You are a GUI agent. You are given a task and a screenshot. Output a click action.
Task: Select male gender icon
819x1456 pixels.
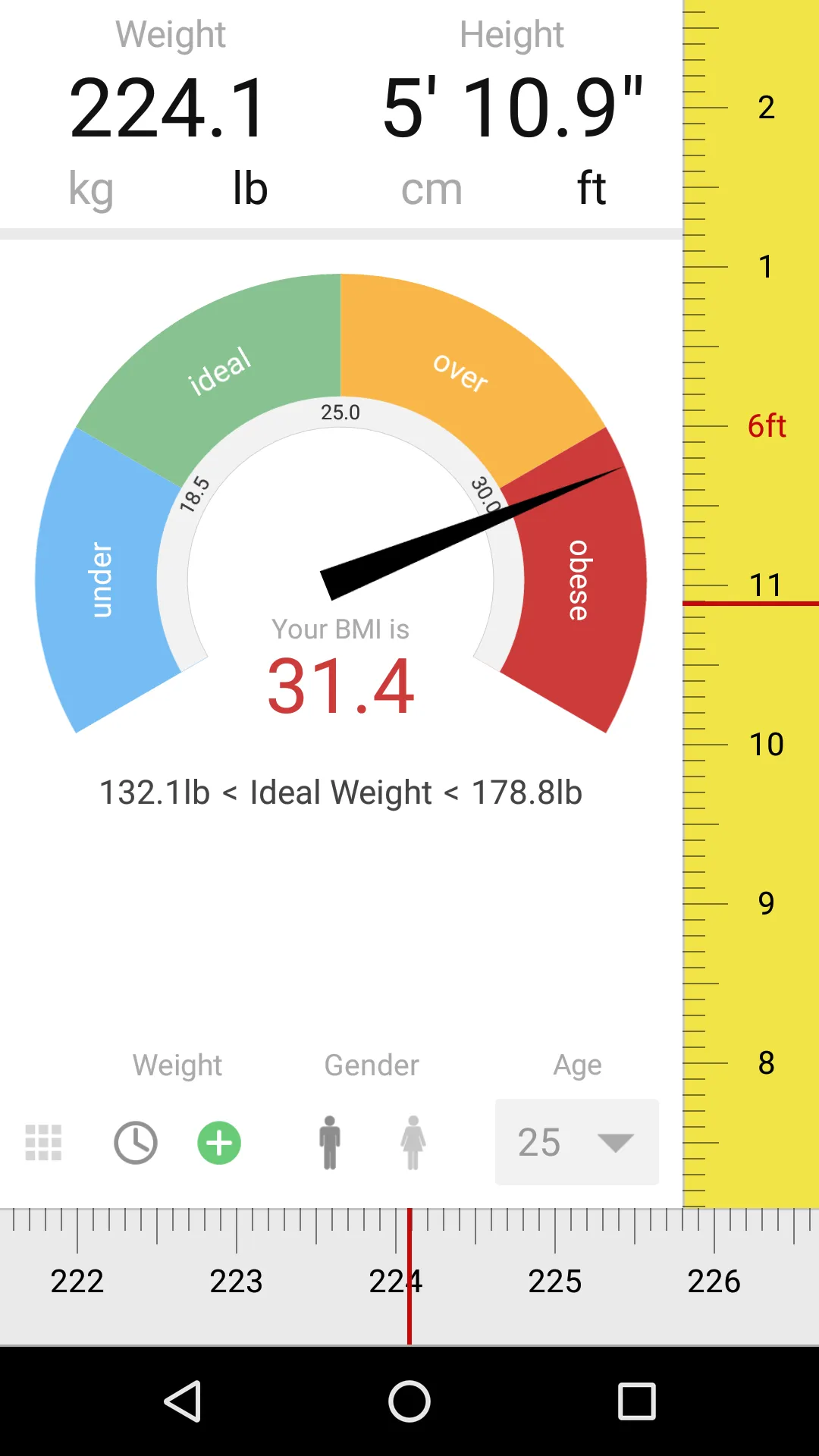pyautogui.click(x=329, y=1142)
